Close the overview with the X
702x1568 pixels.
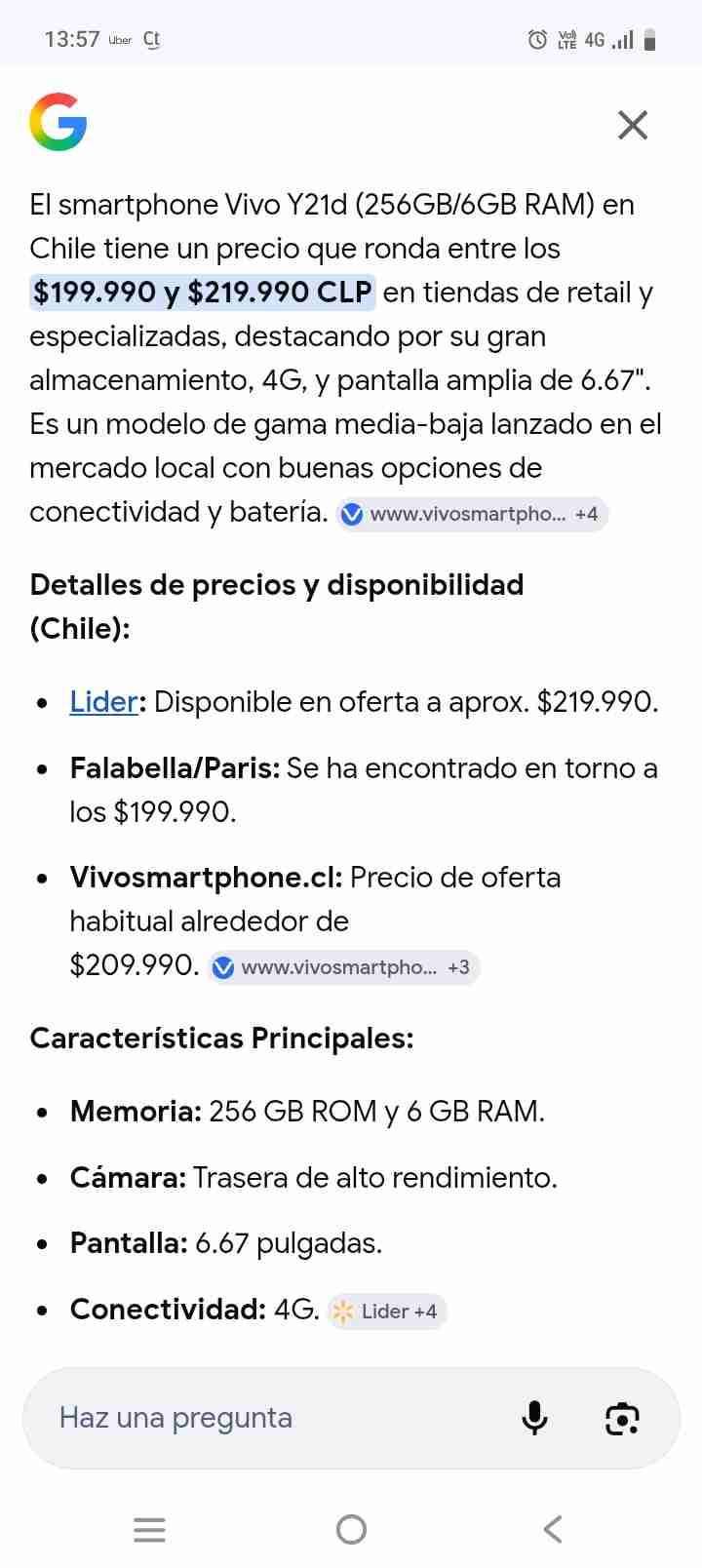tap(633, 125)
